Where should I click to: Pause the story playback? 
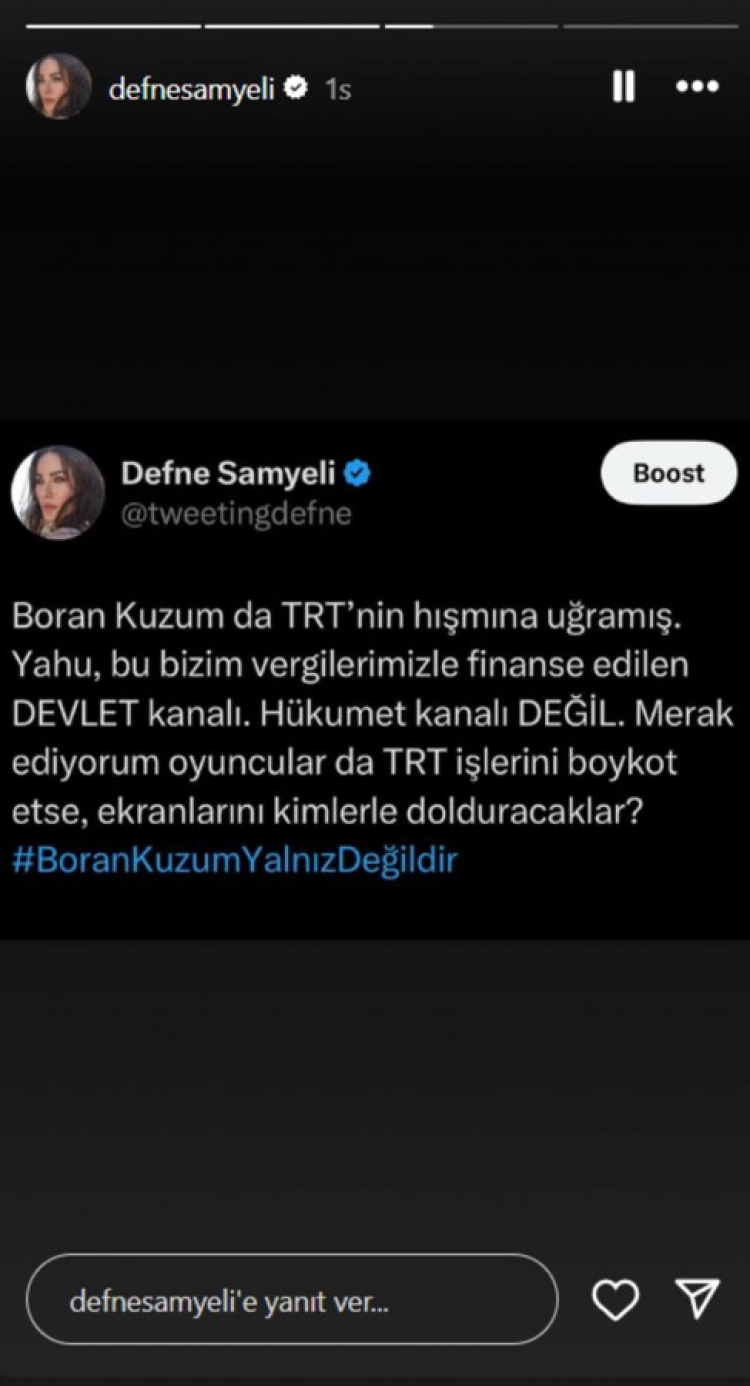[623, 88]
